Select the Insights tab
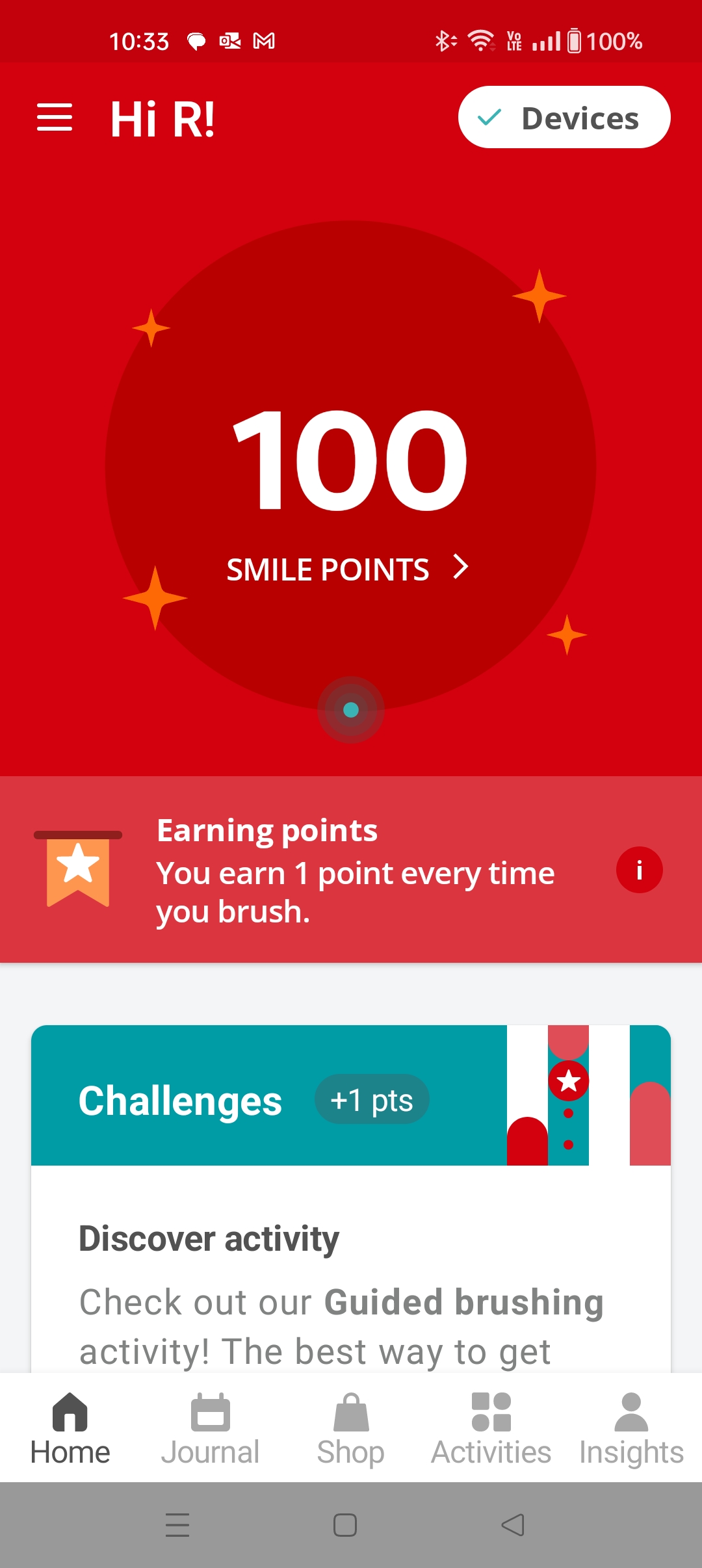Screen dimensions: 702x1568 coord(631,1429)
